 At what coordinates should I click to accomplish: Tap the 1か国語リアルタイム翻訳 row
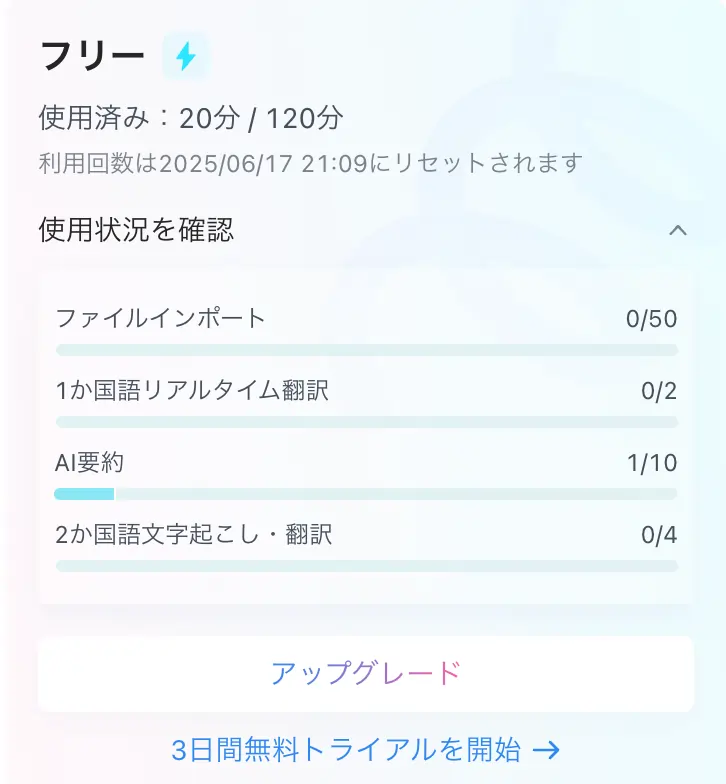(x=368, y=389)
